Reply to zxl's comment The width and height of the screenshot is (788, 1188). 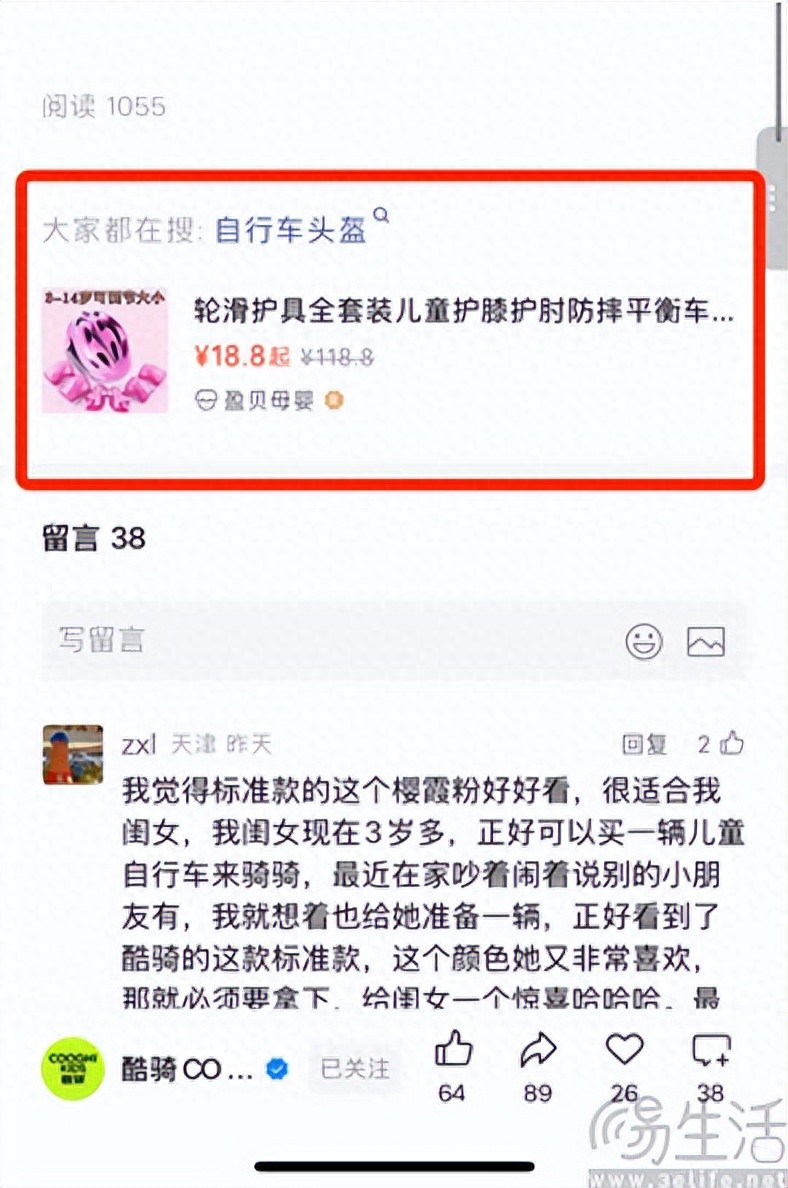tap(644, 744)
